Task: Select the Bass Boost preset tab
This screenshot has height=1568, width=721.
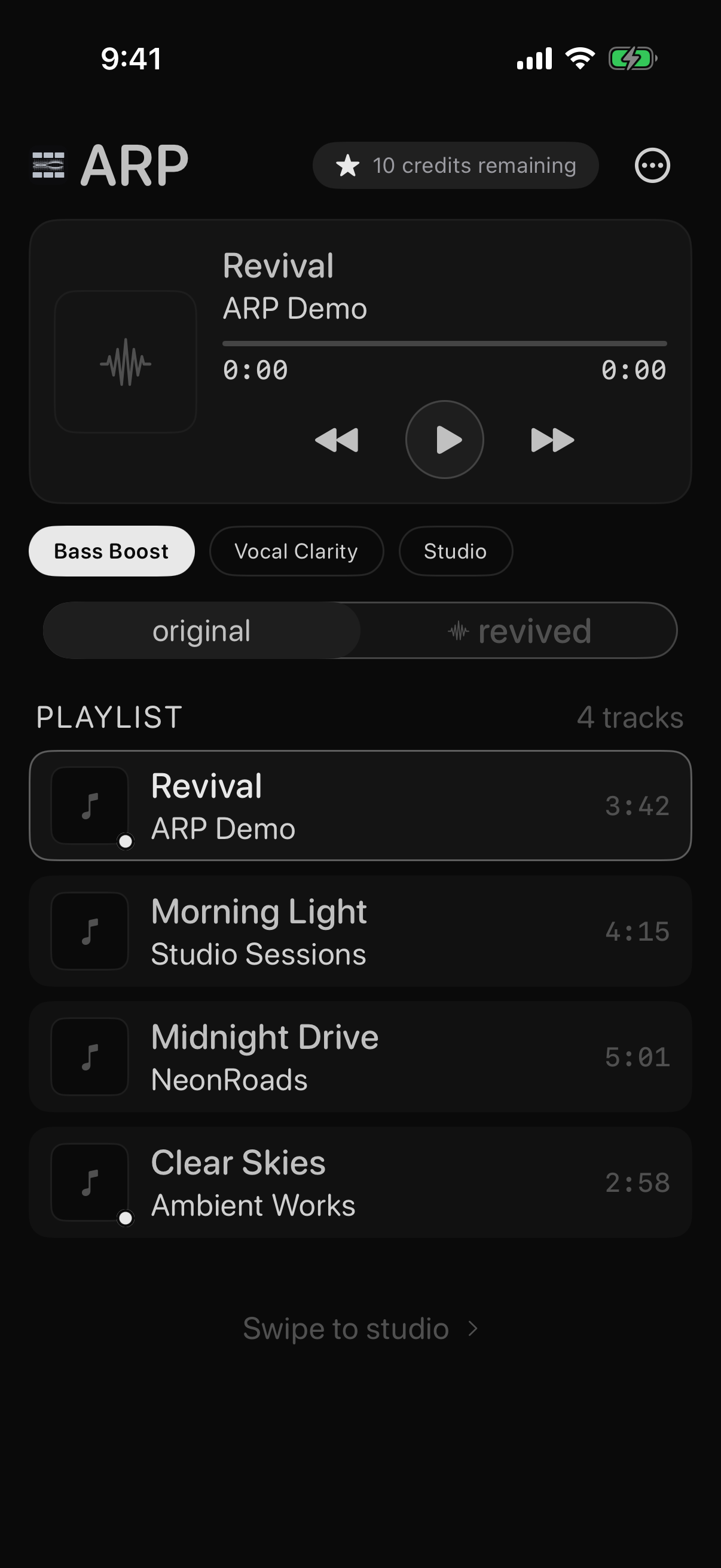Action: pyautogui.click(x=111, y=550)
